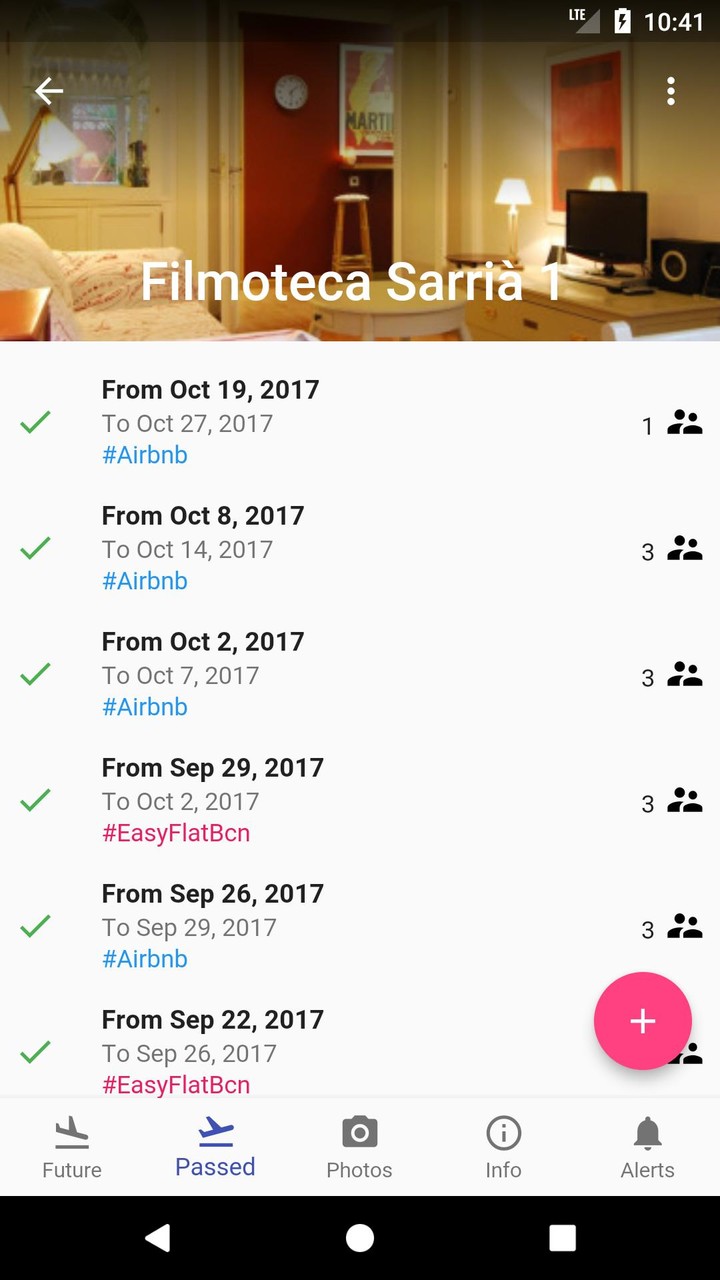This screenshot has height=1280, width=720.
Task: Switch to the Future tab
Action: (x=72, y=1148)
